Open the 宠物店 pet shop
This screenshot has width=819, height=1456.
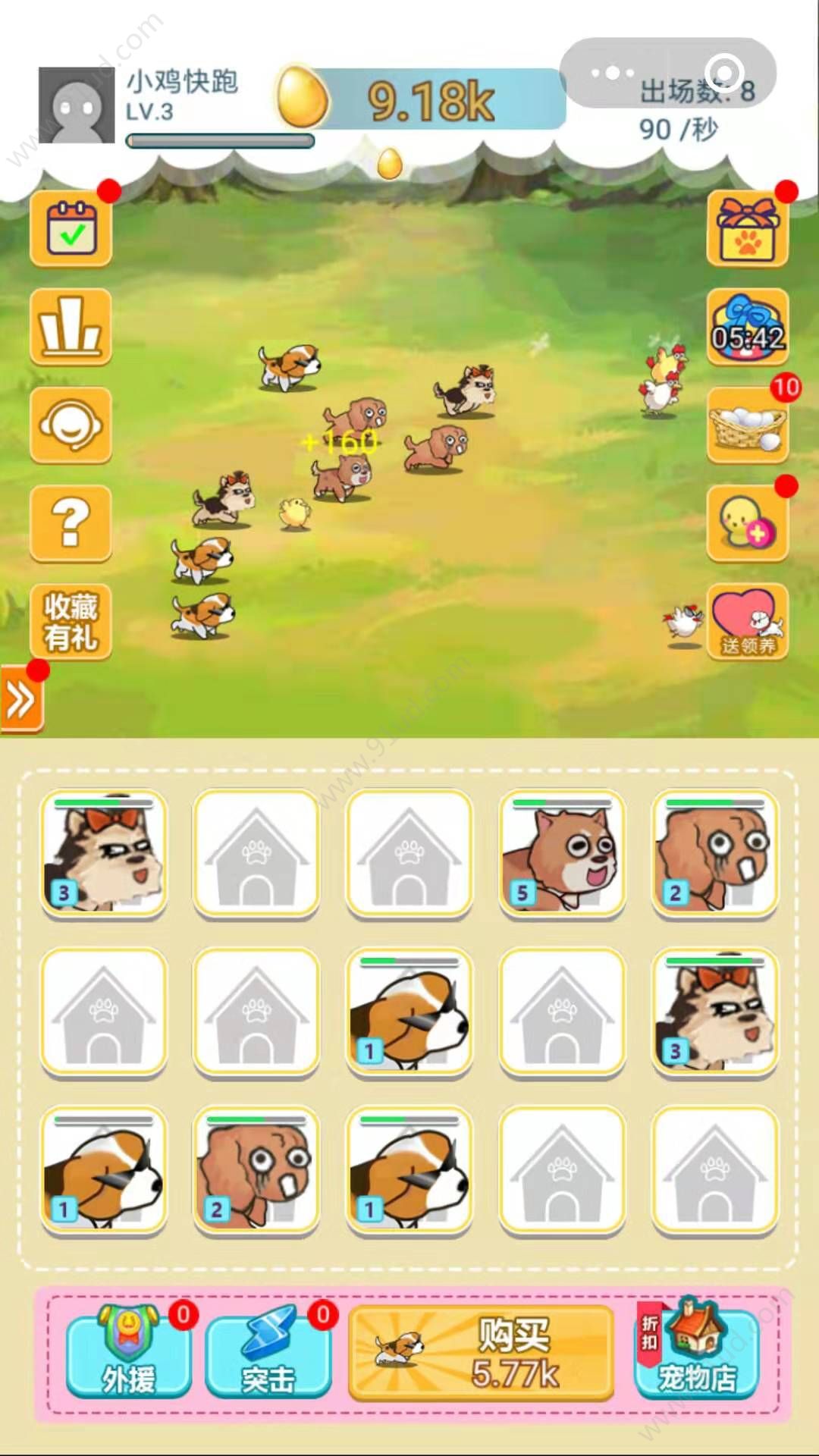[696, 1354]
